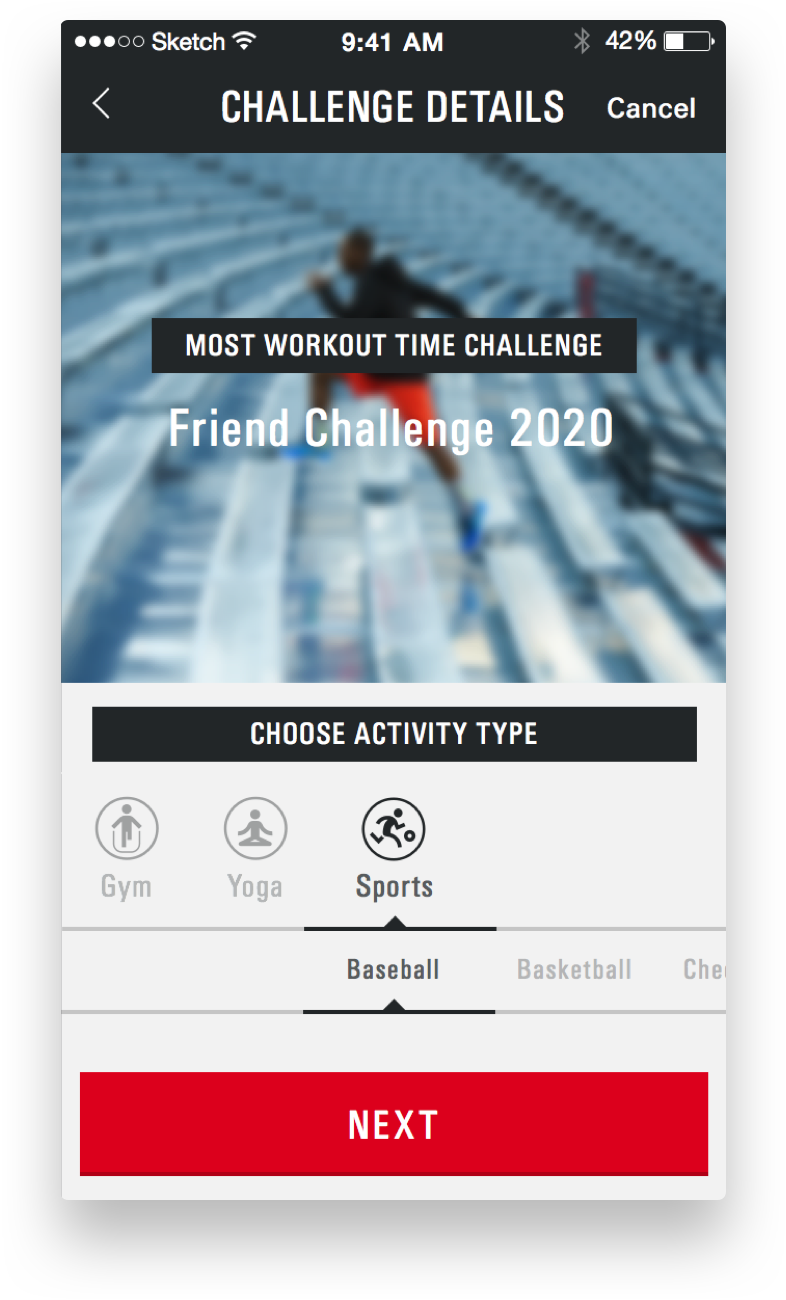Viewport: 786px width, 1300px height.
Task: Go back using the header arrow
Action: pos(101,104)
